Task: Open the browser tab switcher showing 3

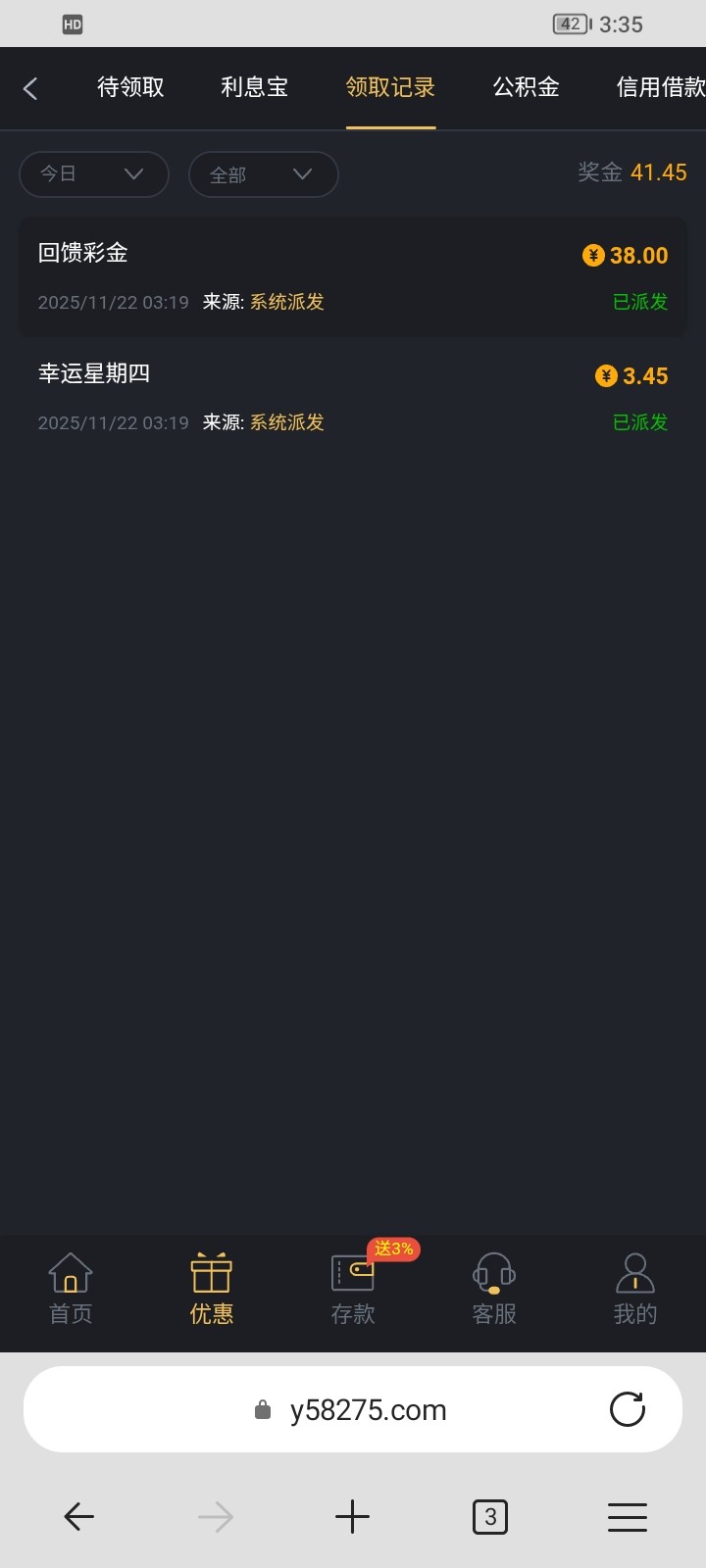Action: 490,1517
